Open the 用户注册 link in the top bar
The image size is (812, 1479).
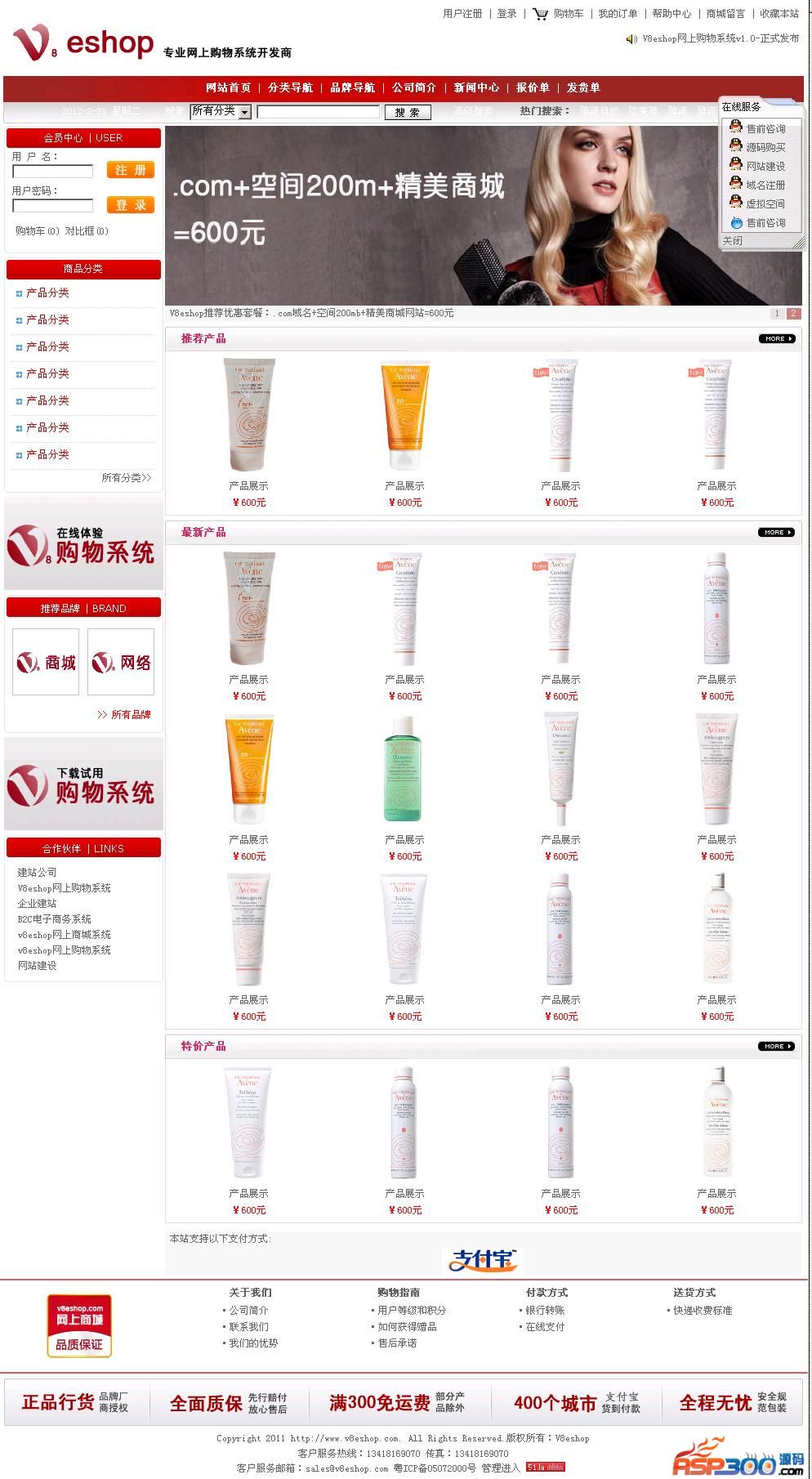click(x=462, y=14)
